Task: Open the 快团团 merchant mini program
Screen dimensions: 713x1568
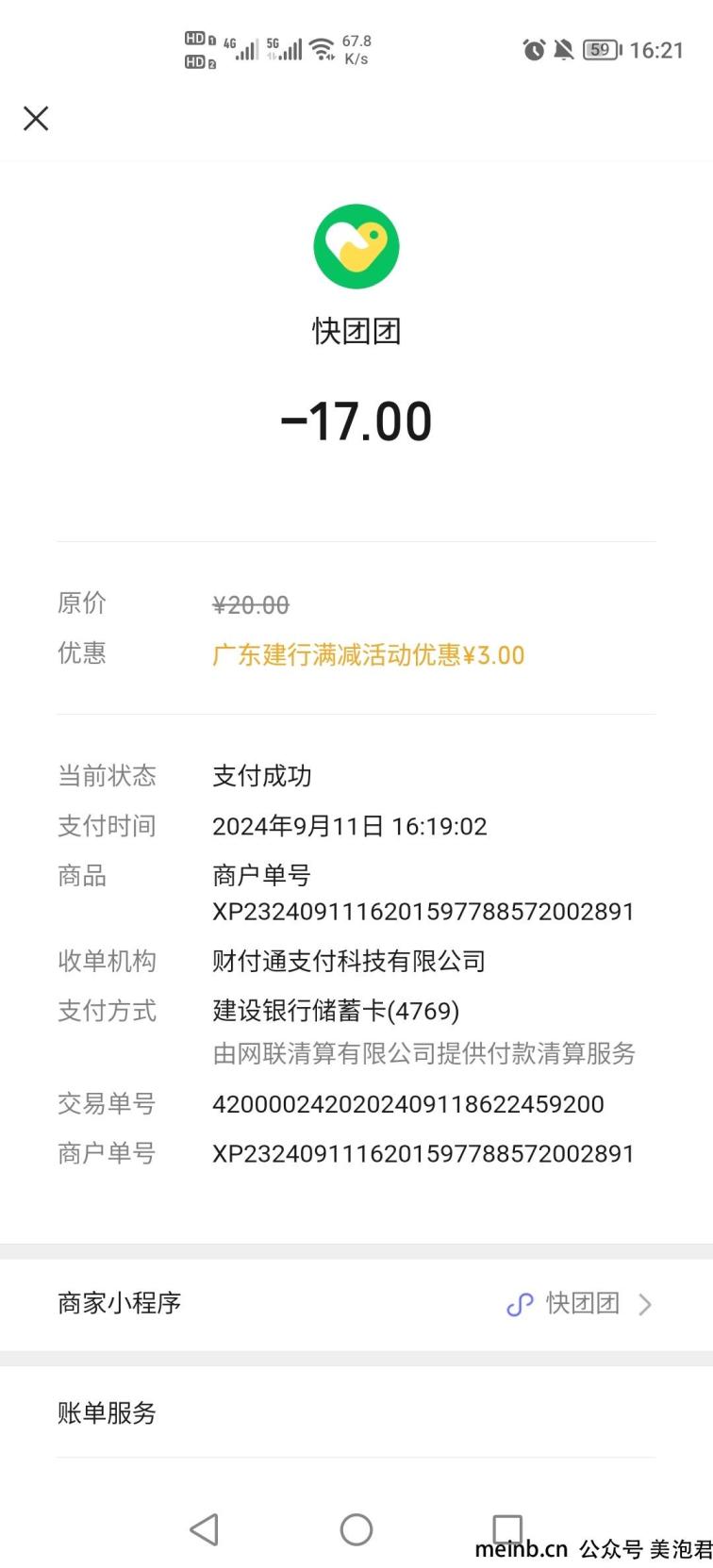Action: click(x=356, y=1304)
